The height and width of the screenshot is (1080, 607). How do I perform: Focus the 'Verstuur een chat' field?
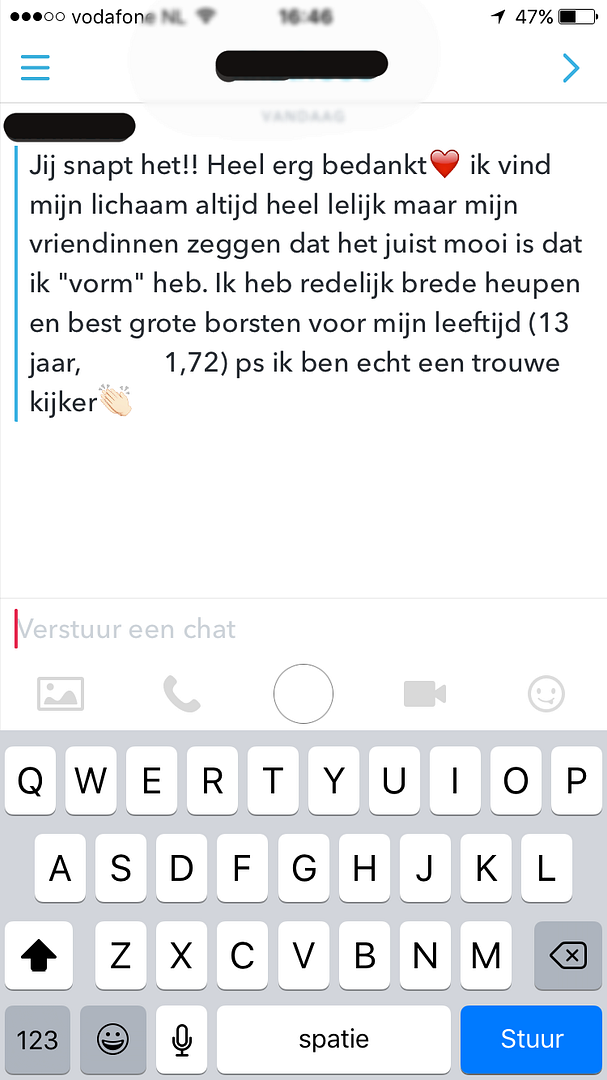tap(300, 629)
